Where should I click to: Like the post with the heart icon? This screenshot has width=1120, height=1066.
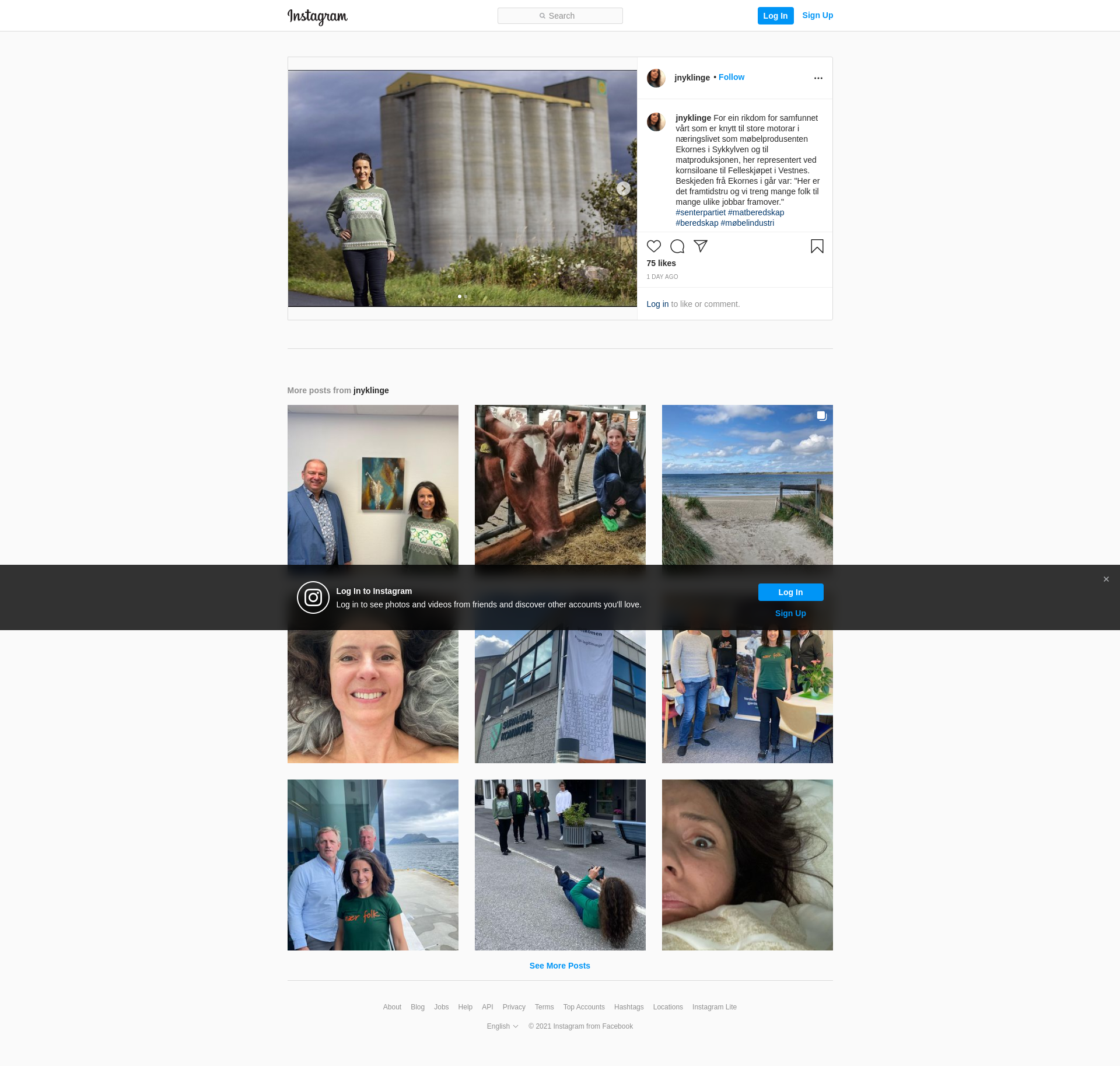point(653,246)
